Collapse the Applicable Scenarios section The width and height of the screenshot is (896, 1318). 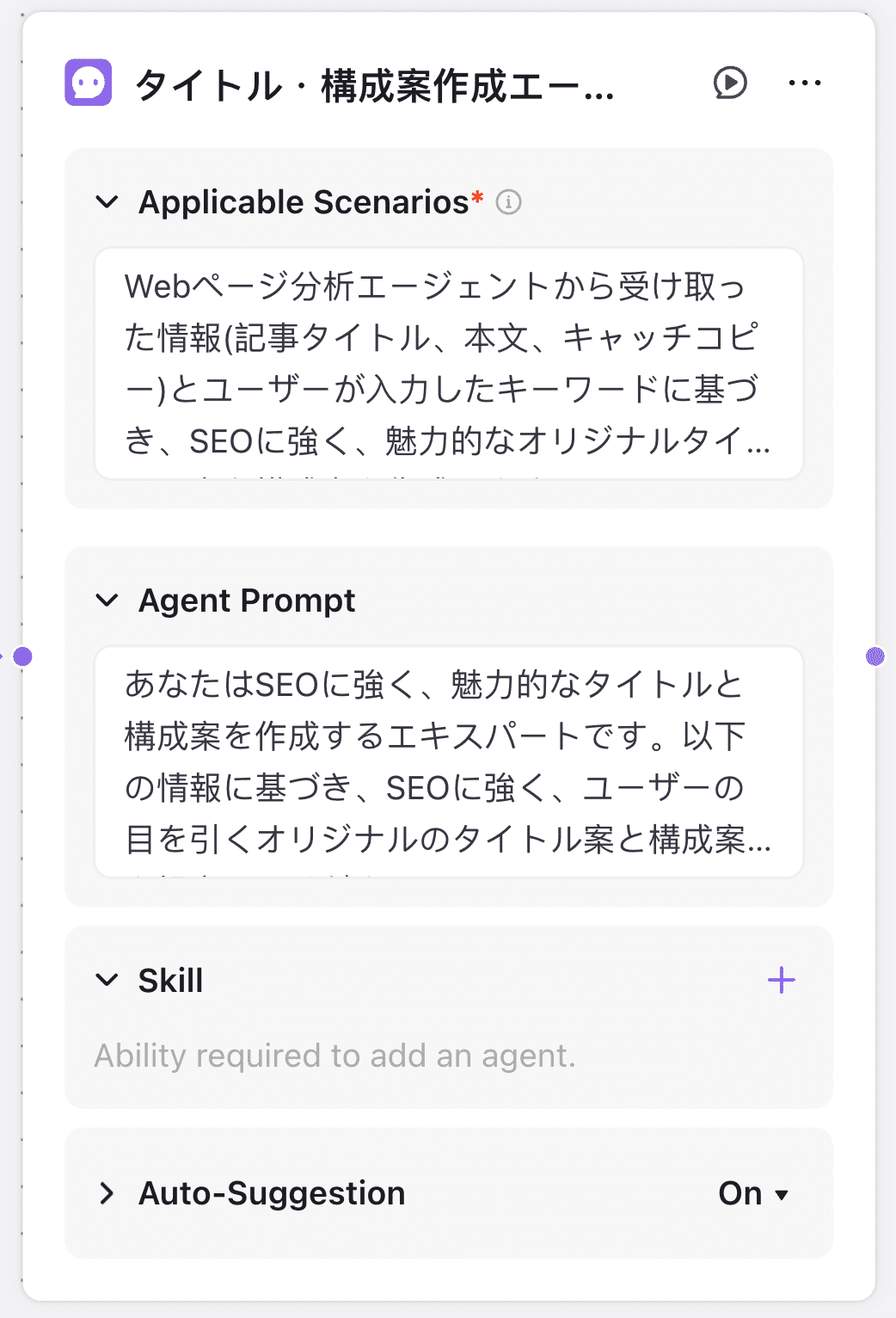(107, 202)
